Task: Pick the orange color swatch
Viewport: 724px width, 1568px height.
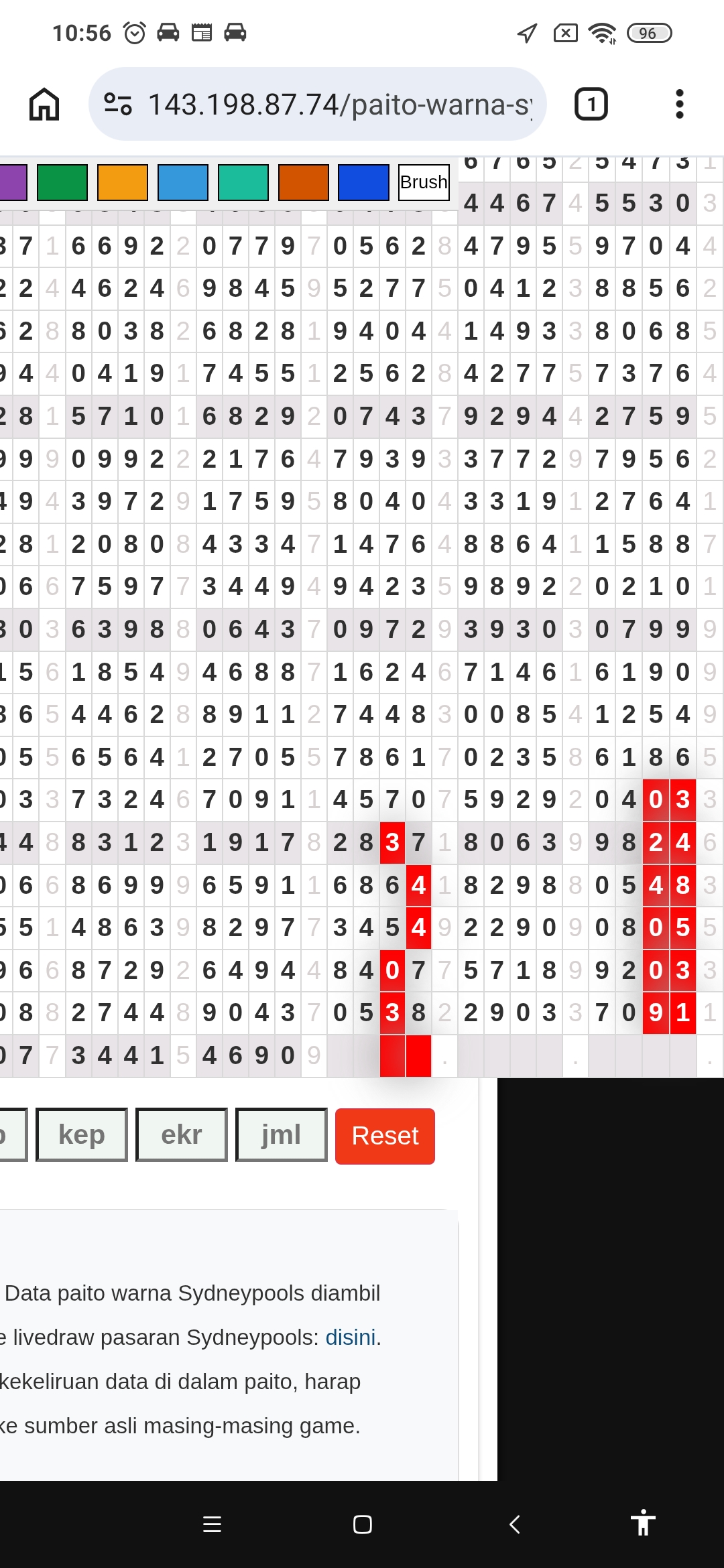Action: click(x=123, y=182)
